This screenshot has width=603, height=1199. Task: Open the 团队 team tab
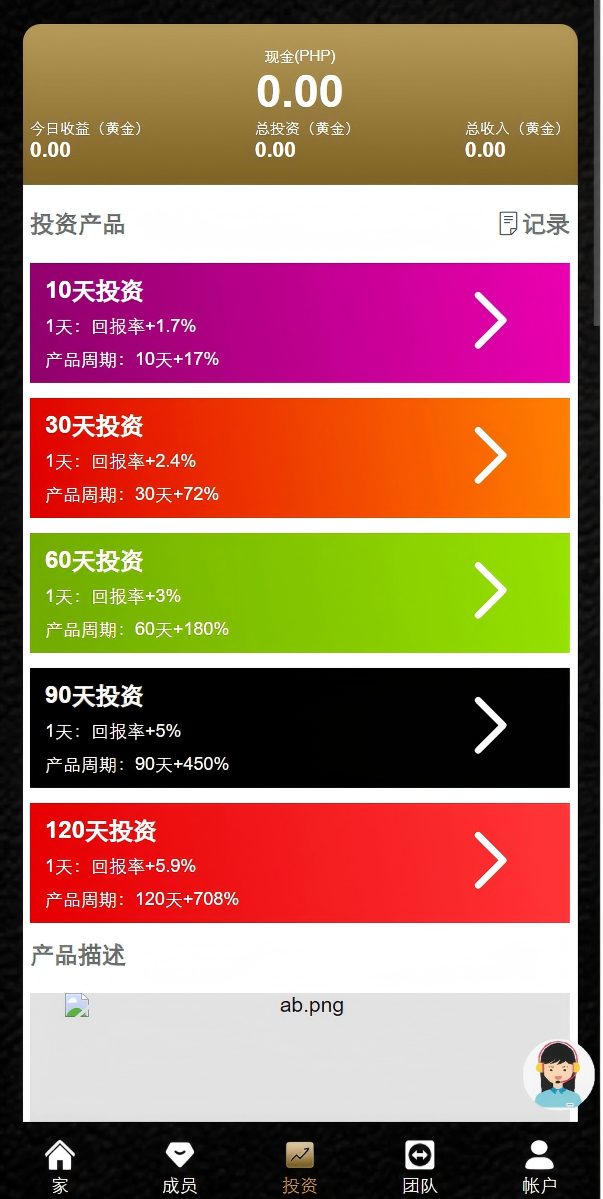coord(420,1166)
